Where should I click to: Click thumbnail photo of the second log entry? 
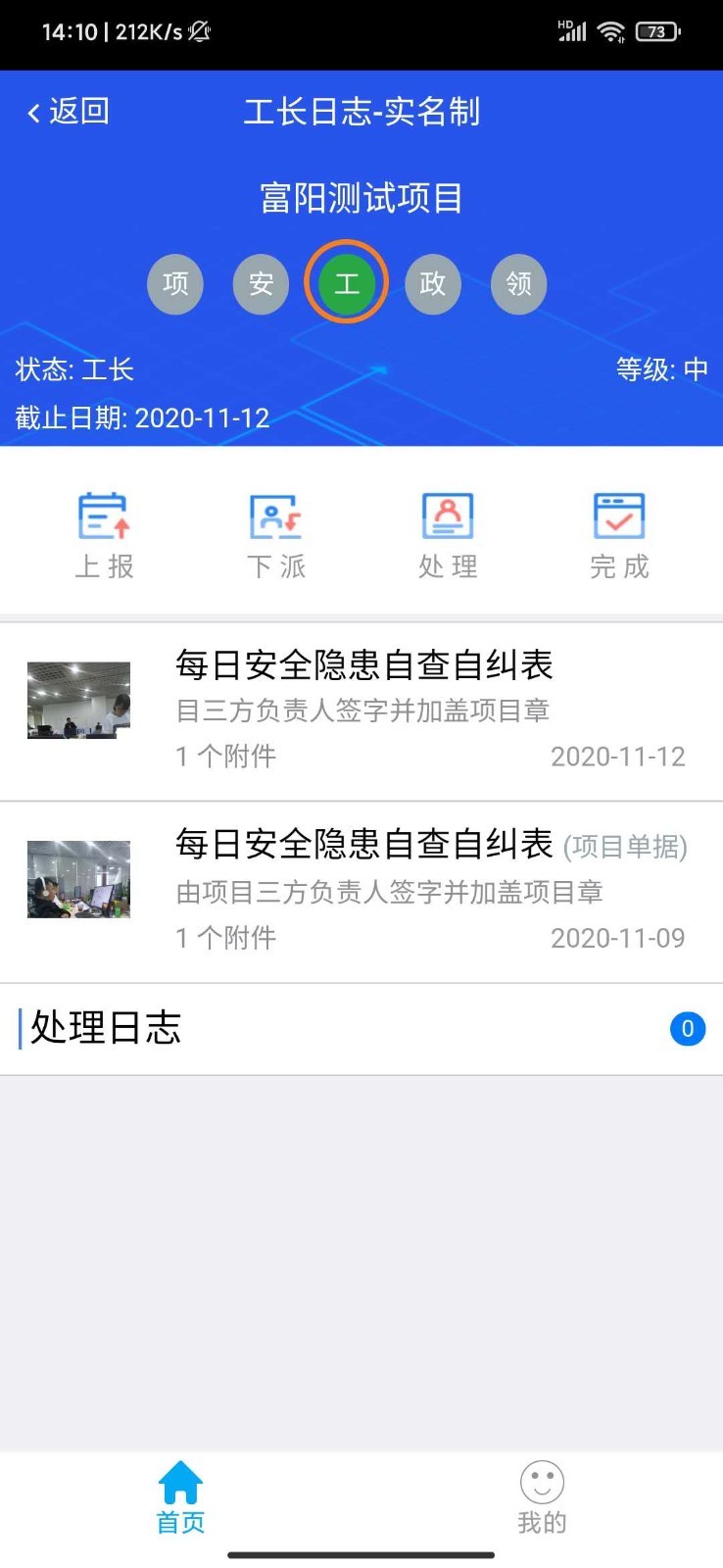(x=78, y=879)
